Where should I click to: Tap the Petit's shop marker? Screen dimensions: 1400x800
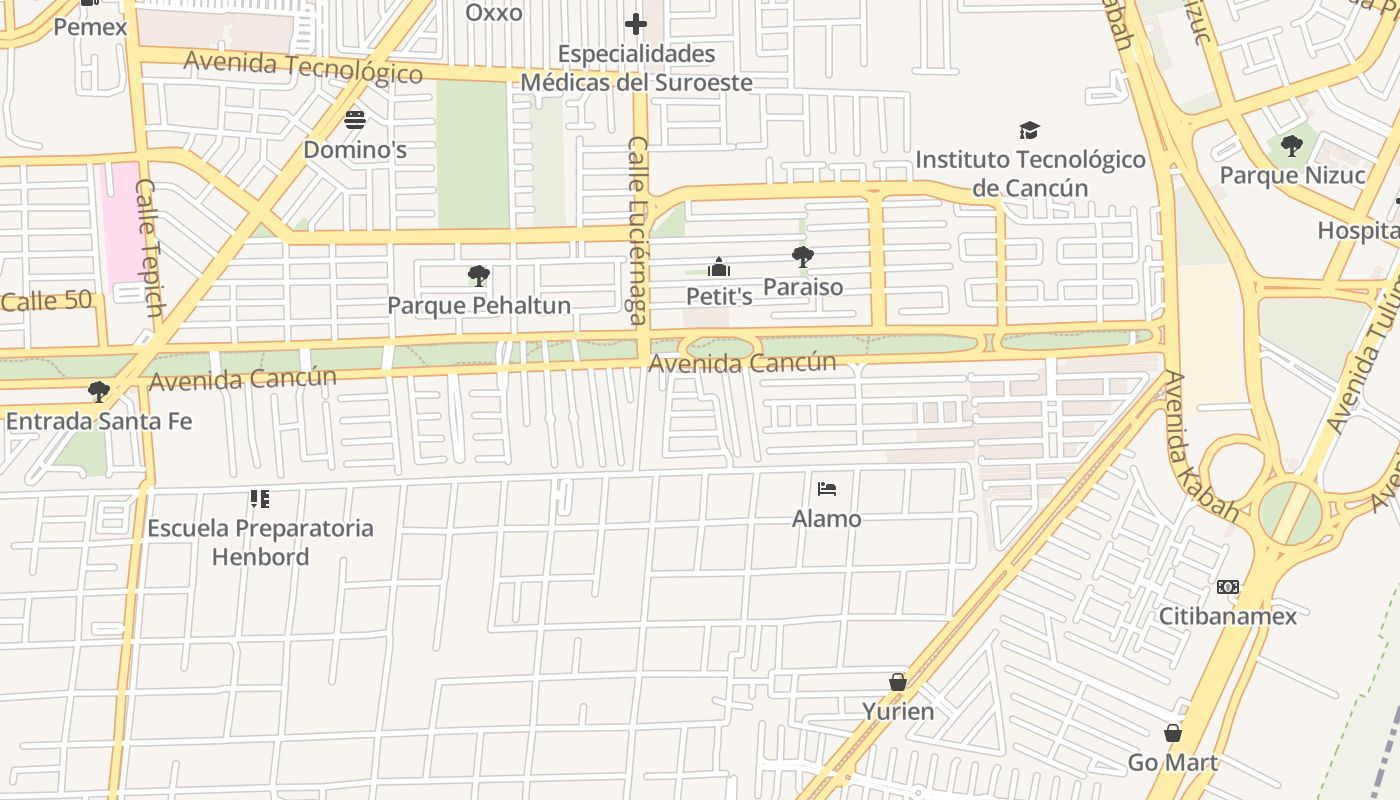pos(719,267)
